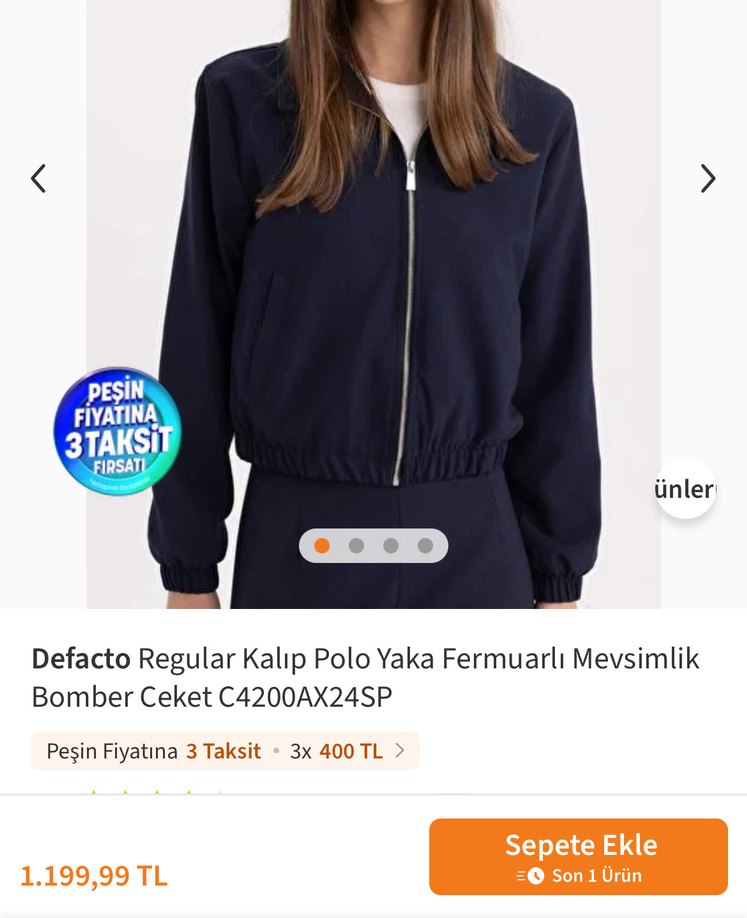Jump to the second image dot

356,546
